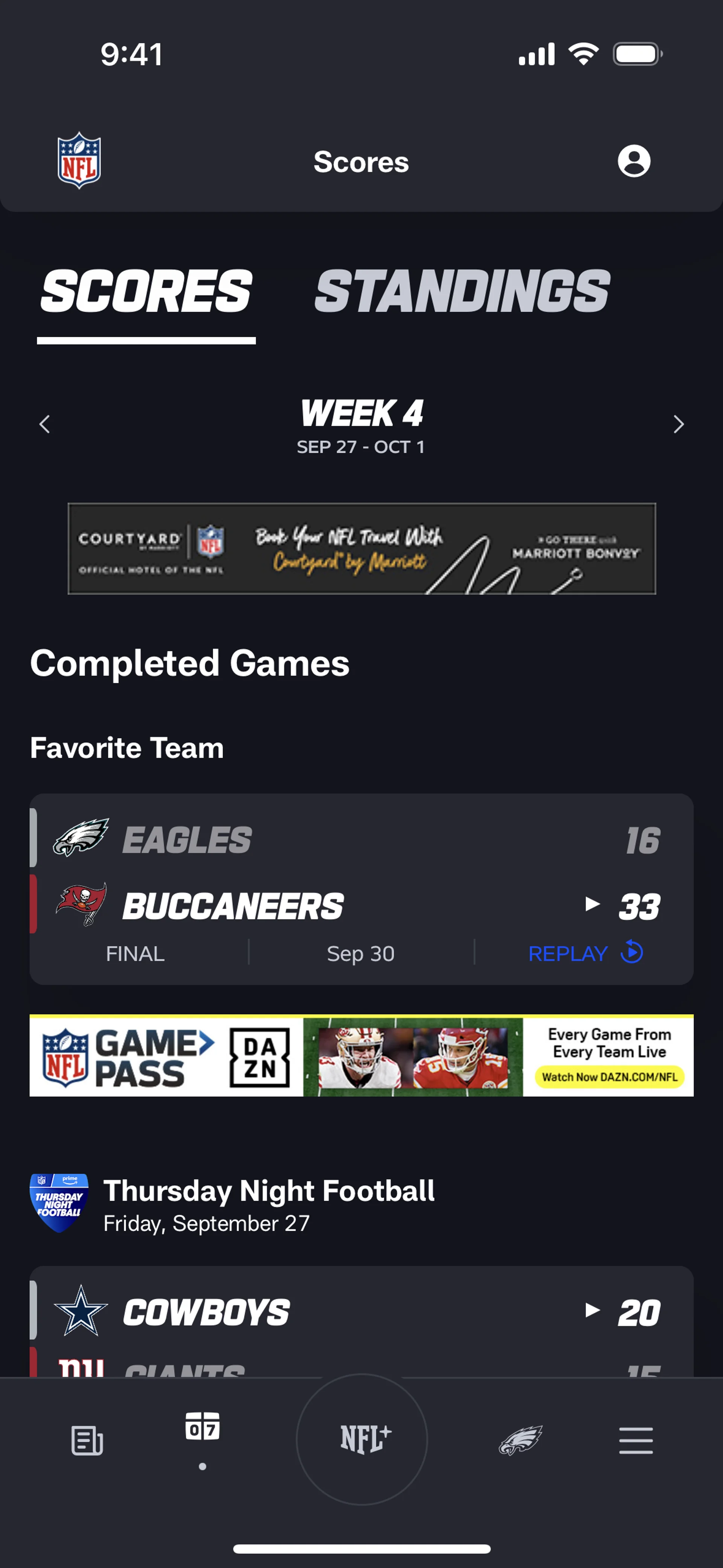The width and height of the screenshot is (723, 1568).
Task: Watch the Eagles-Buccaneers replay
Action: (x=585, y=953)
